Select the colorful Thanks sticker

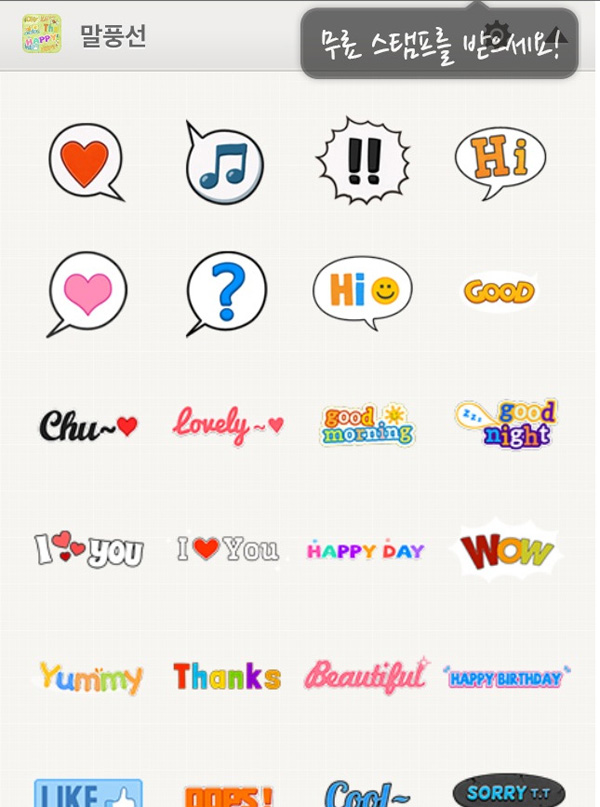227,677
